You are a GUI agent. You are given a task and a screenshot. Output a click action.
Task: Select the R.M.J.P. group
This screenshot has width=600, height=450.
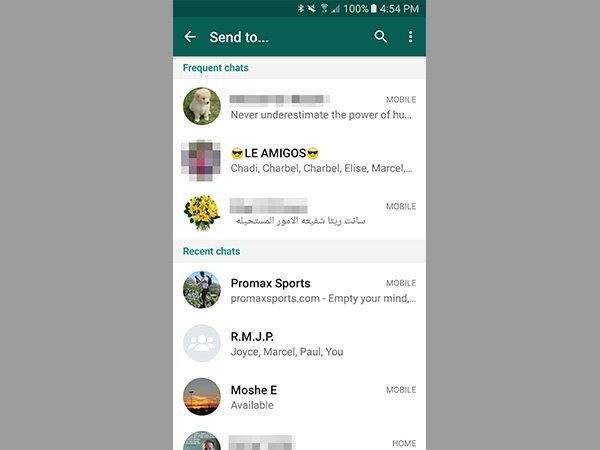coord(299,343)
